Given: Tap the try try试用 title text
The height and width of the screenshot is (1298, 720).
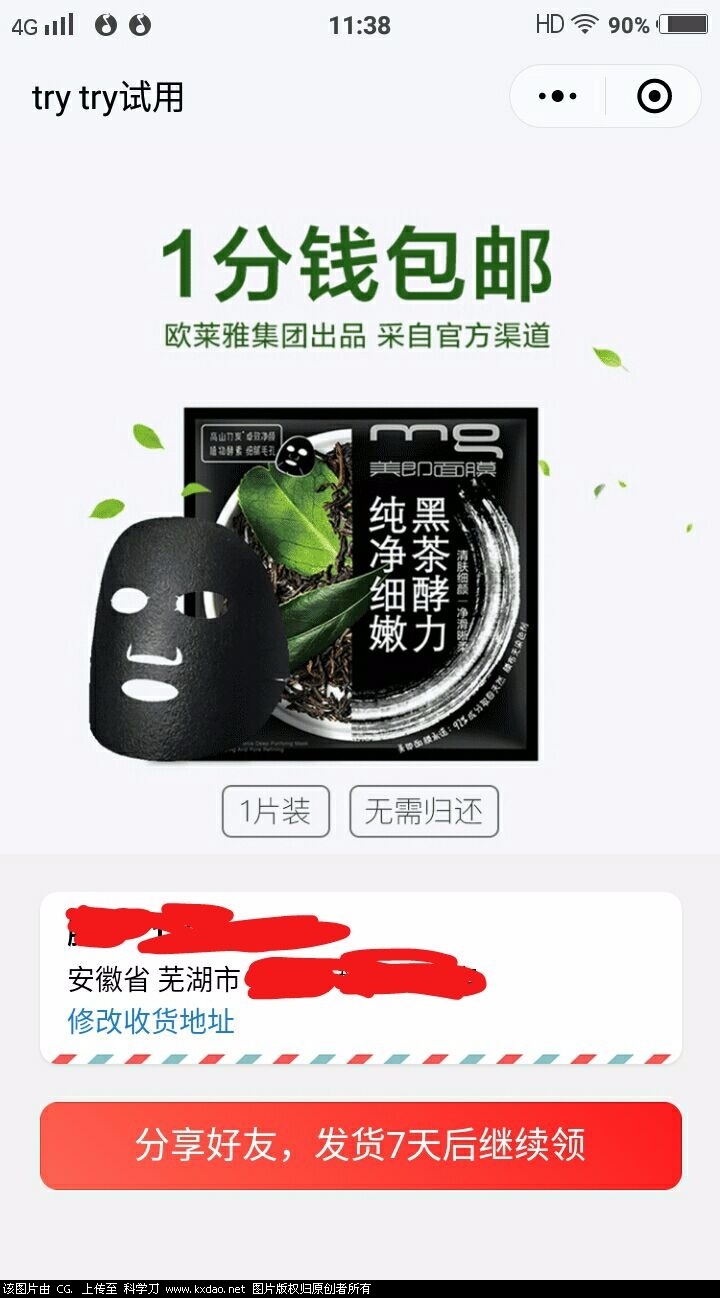Looking at the screenshot, I should tap(105, 99).
